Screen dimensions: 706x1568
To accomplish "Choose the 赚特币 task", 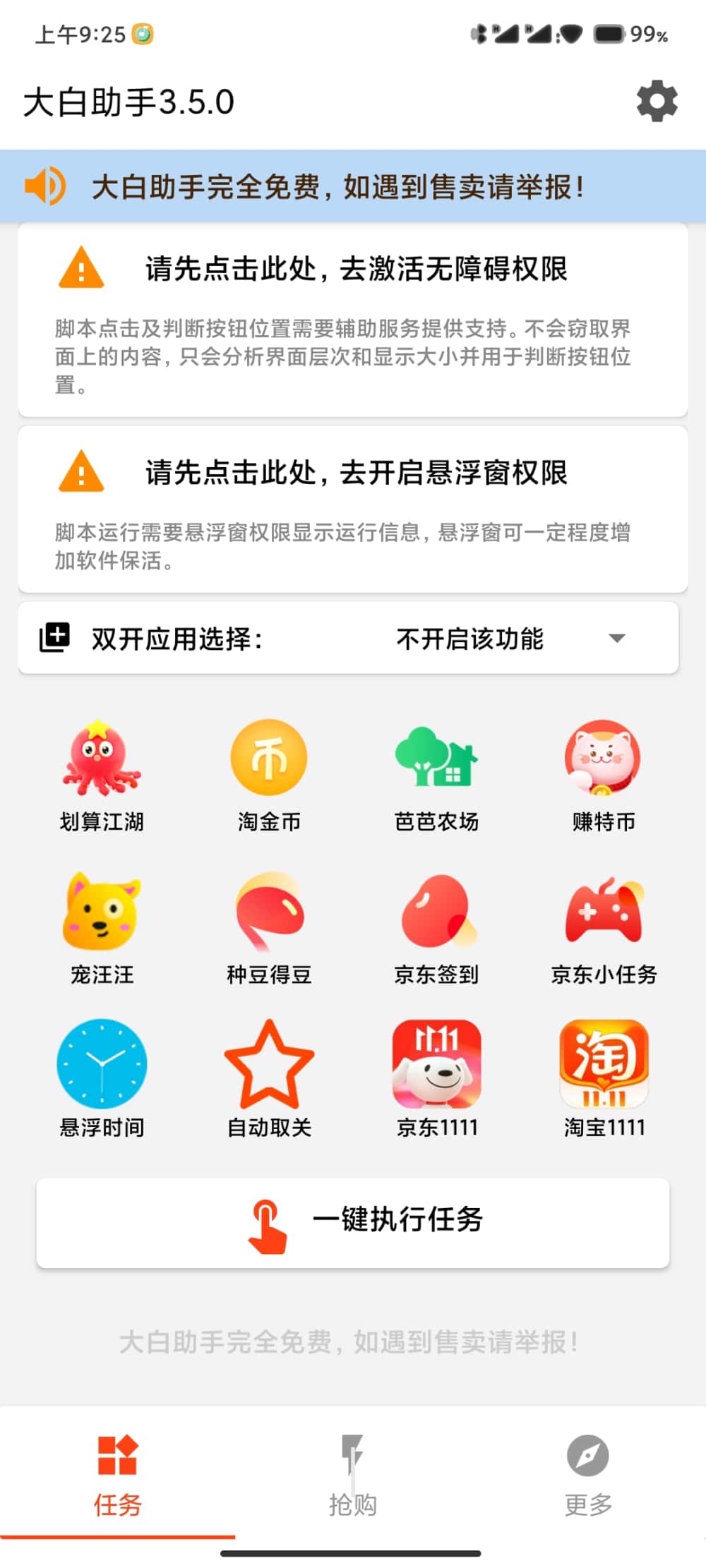I will (x=604, y=775).
